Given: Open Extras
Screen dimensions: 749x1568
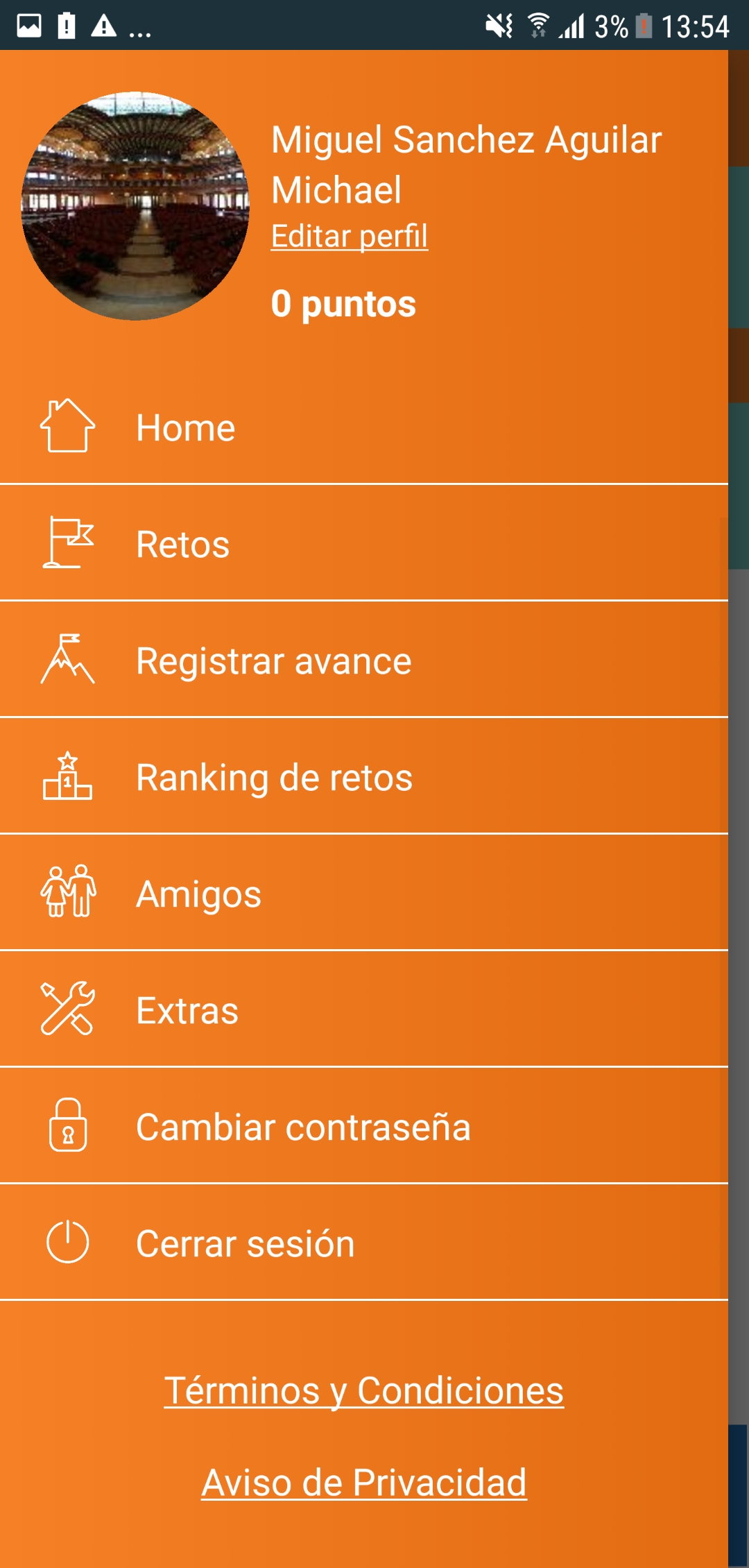Looking at the screenshot, I should click(x=364, y=1009).
